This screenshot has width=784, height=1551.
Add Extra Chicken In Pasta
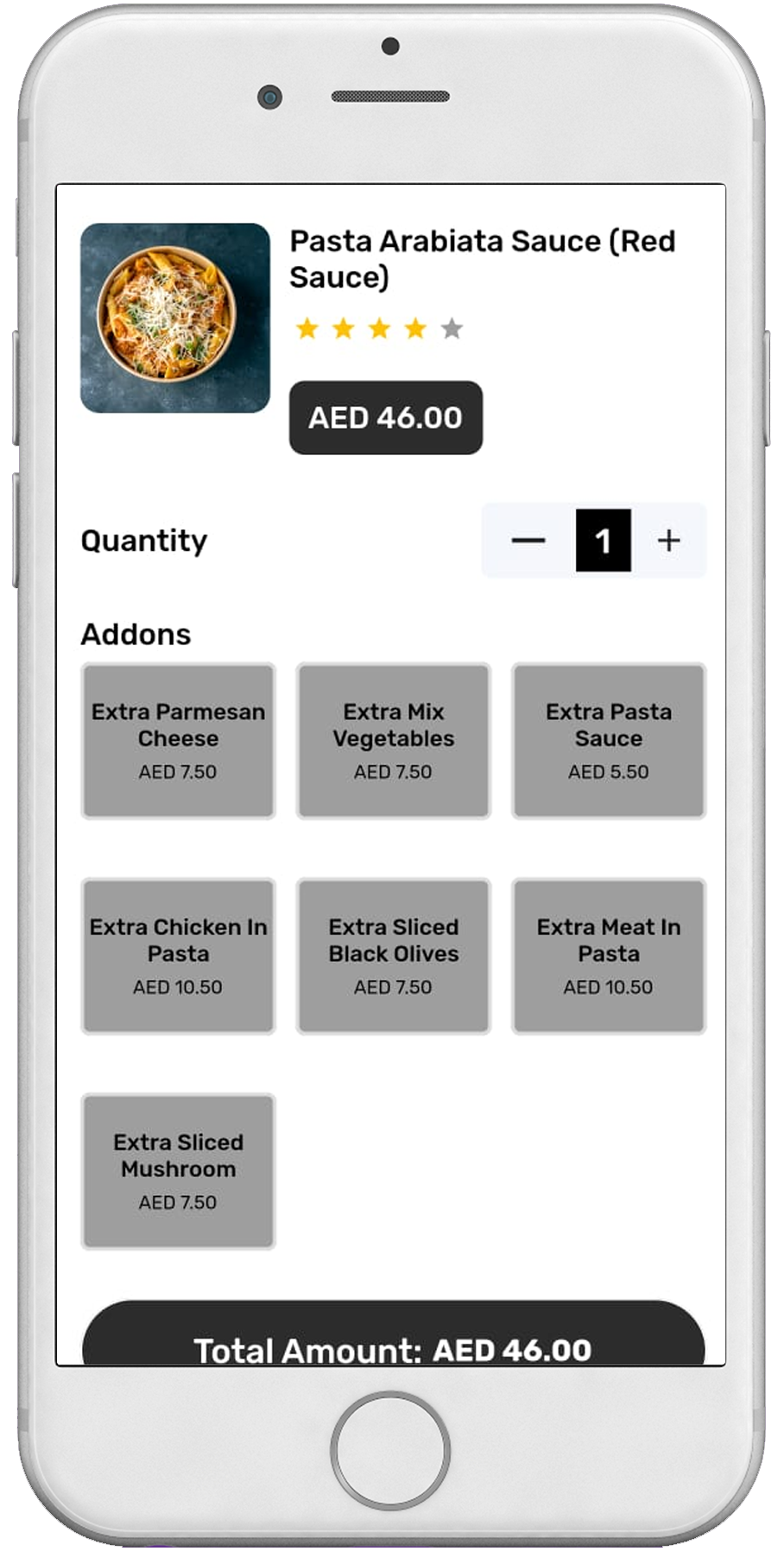(x=178, y=955)
